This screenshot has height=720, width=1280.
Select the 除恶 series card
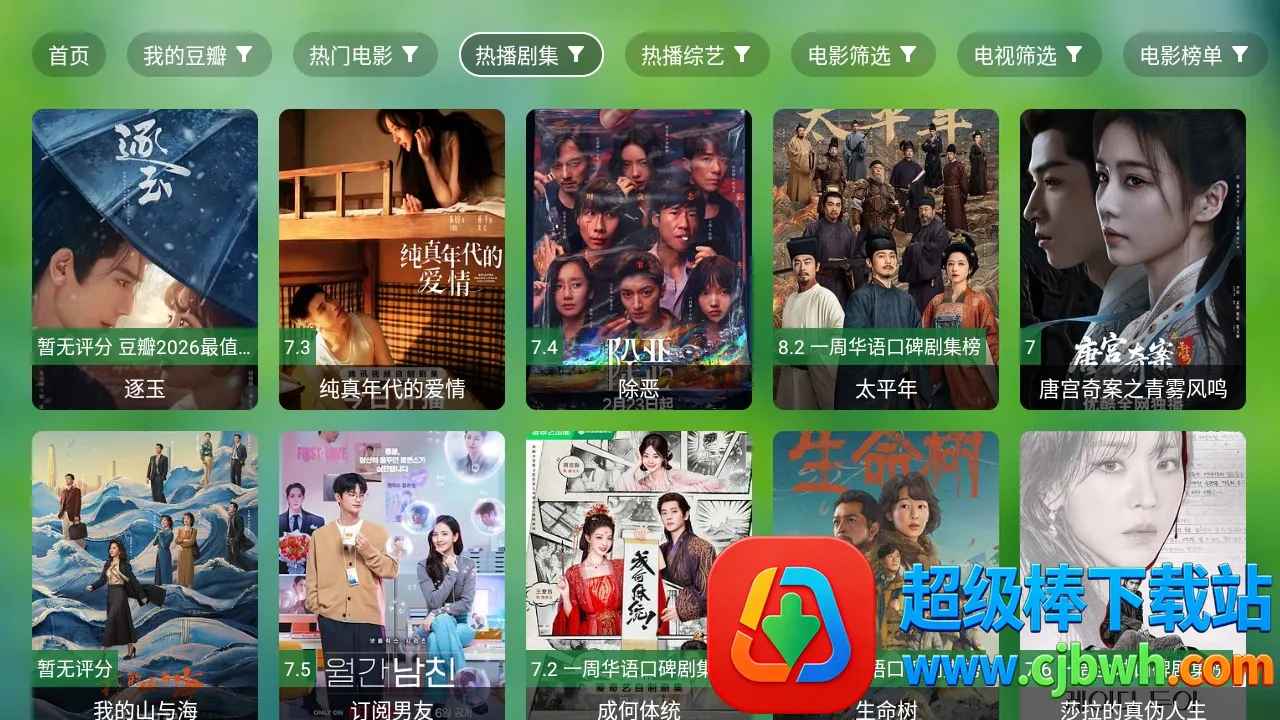[x=639, y=258]
